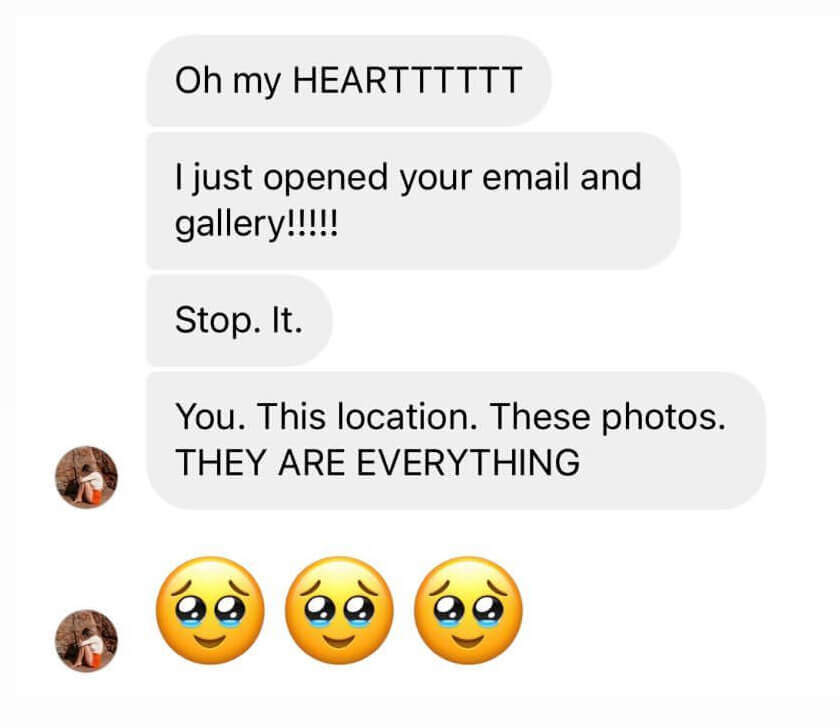Open sender's avatar beside THEY ARE EVERYTHING message

(86, 478)
